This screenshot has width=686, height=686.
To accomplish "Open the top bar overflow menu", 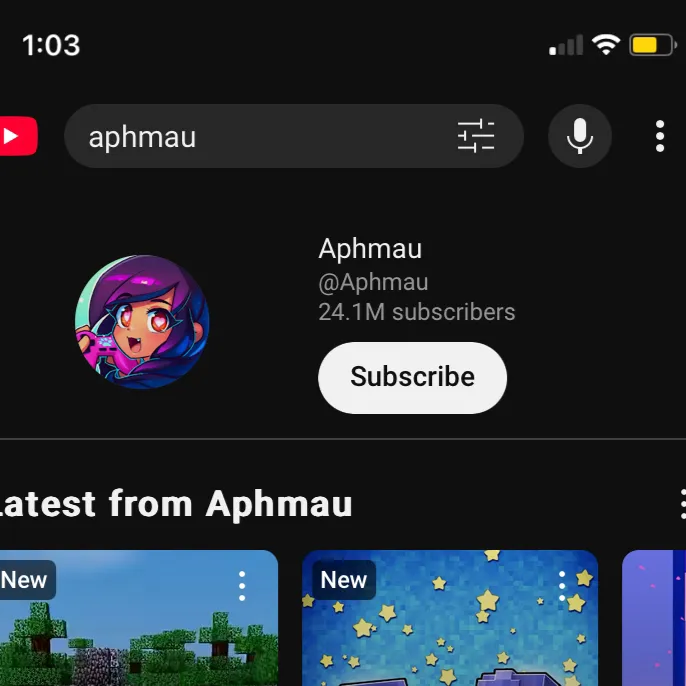I will point(660,136).
